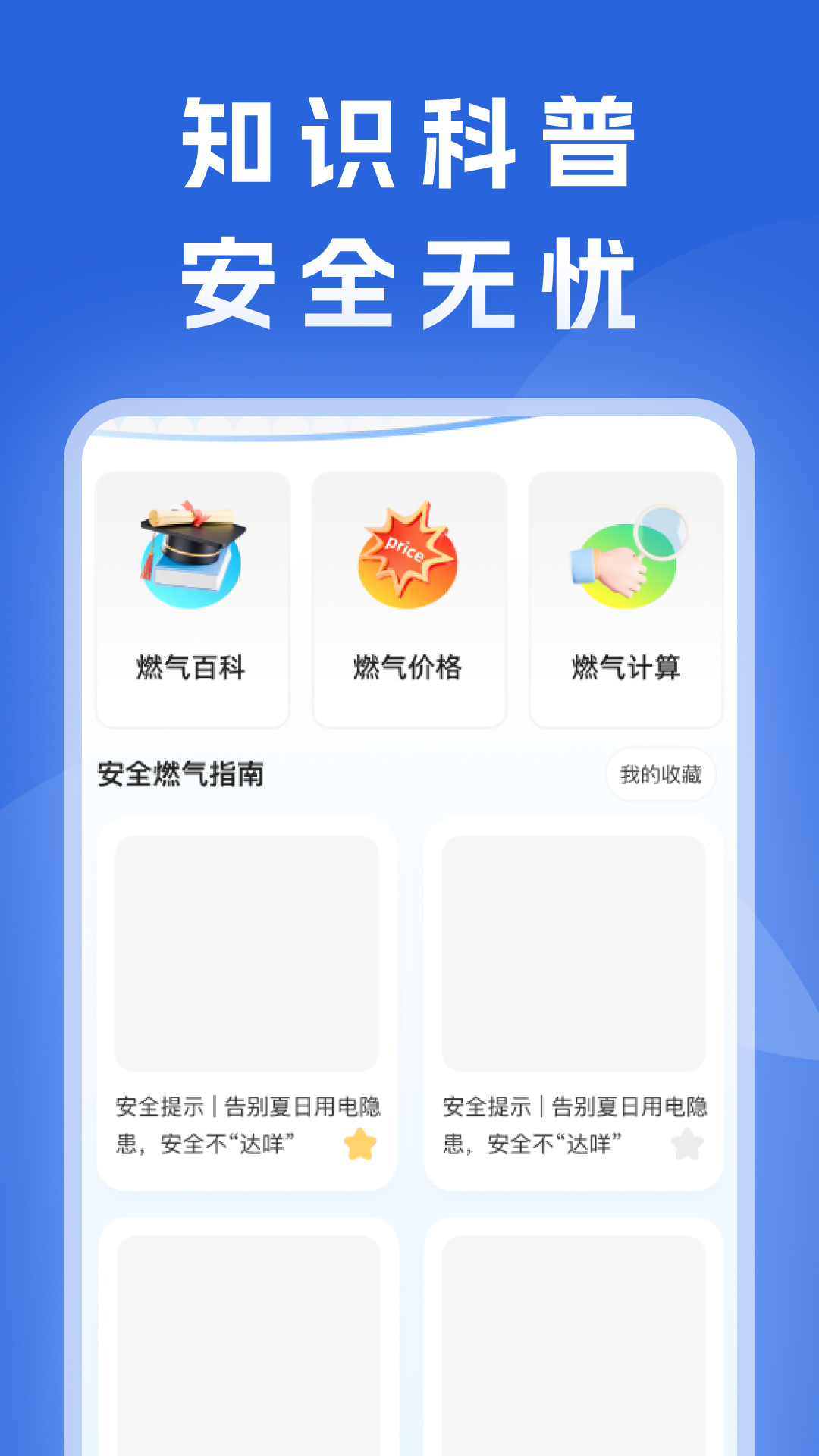Click the graduation cap book icon
Viewport: 819px width, 1456px height.
[x=192, y=554]
